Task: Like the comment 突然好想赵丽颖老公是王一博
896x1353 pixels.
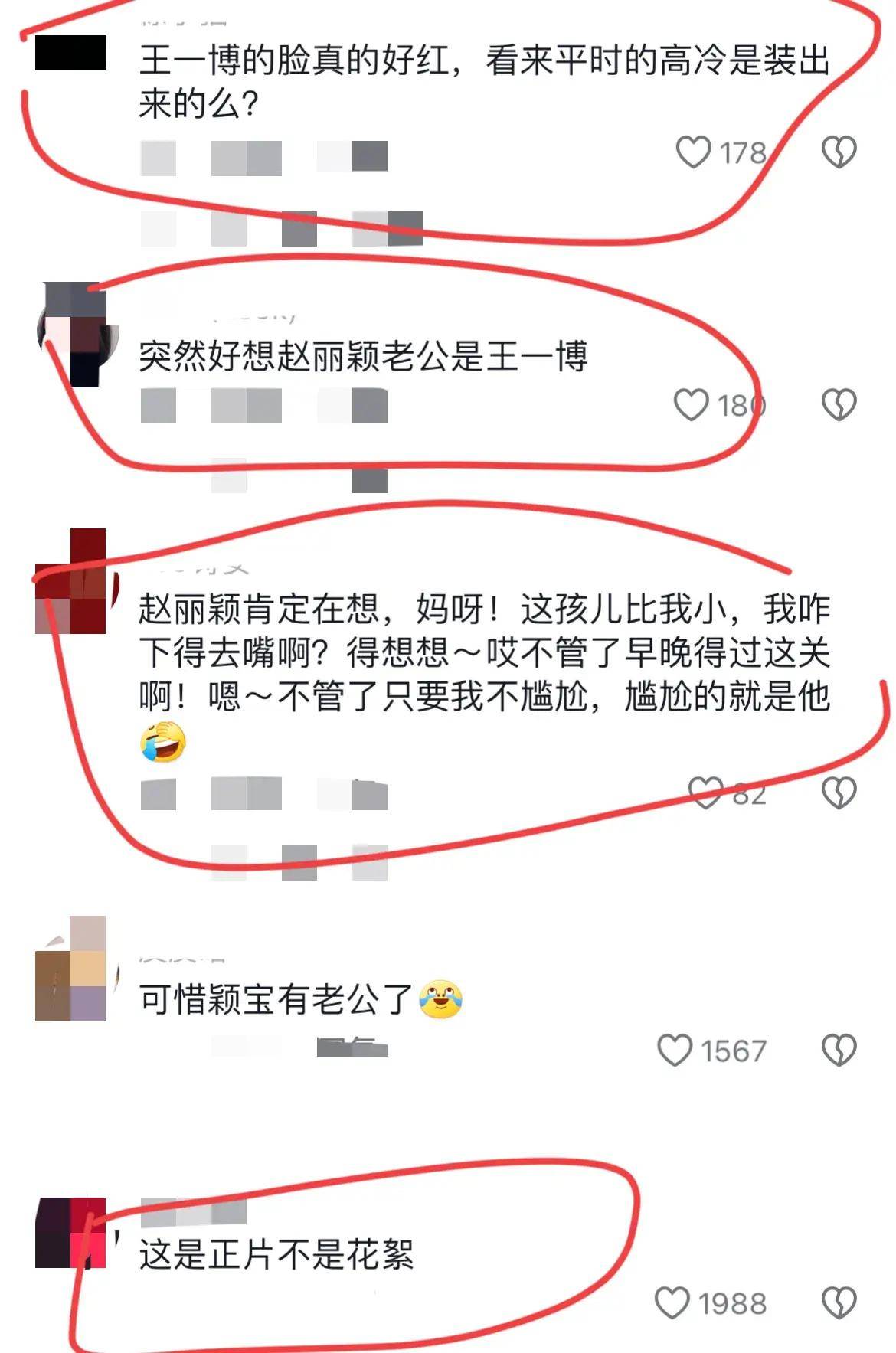Action: [x=692, y=404]
